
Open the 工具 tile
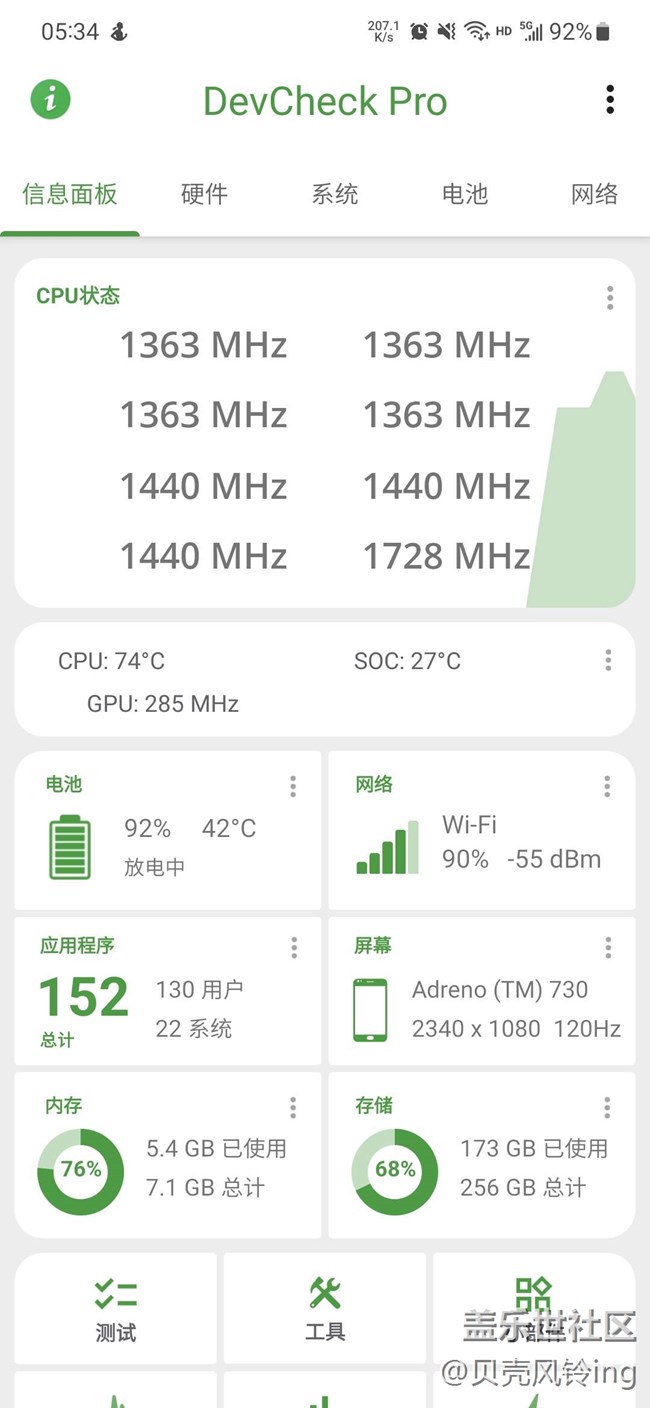[324, 1308]
